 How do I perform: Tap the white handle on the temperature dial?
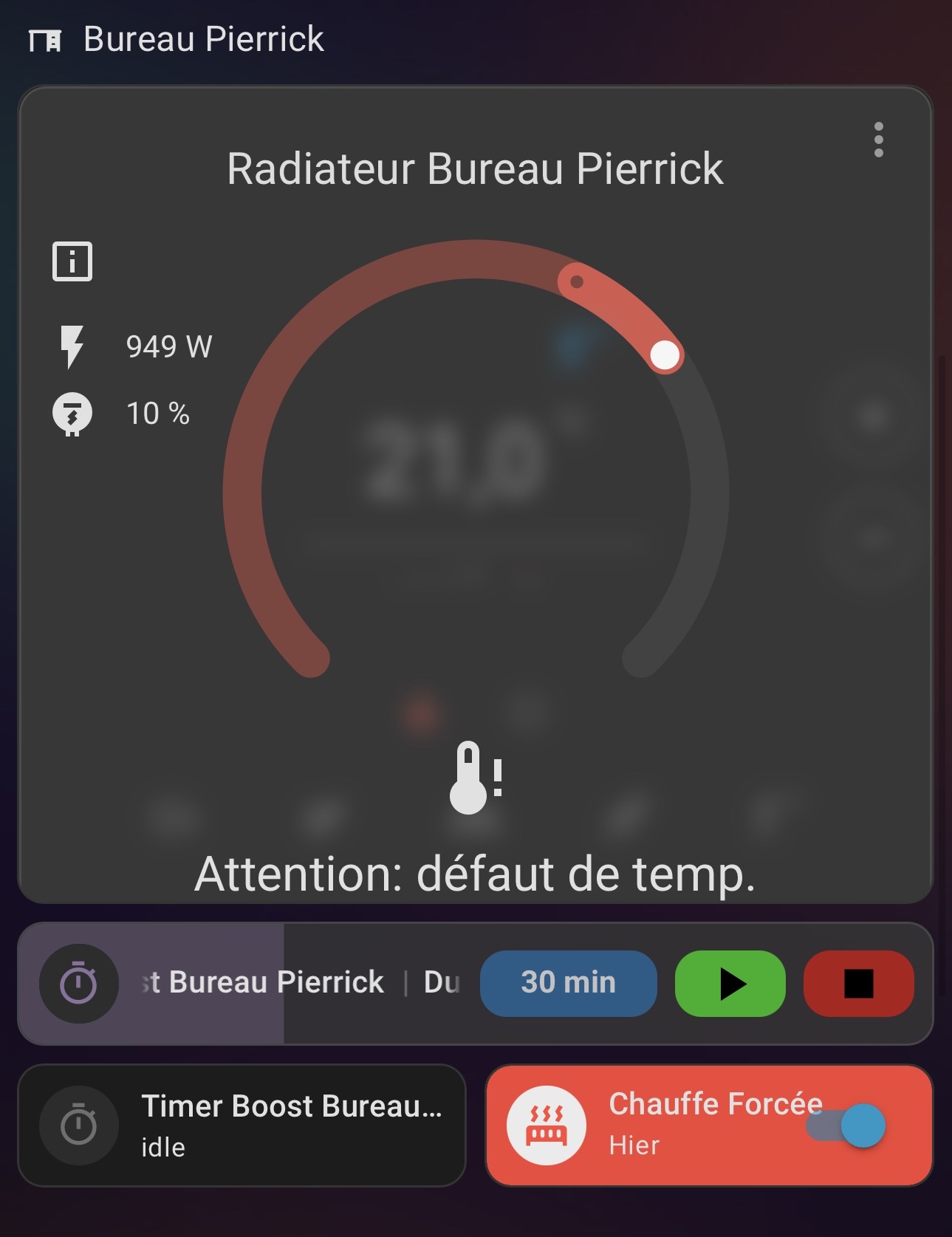coord(665,354)
